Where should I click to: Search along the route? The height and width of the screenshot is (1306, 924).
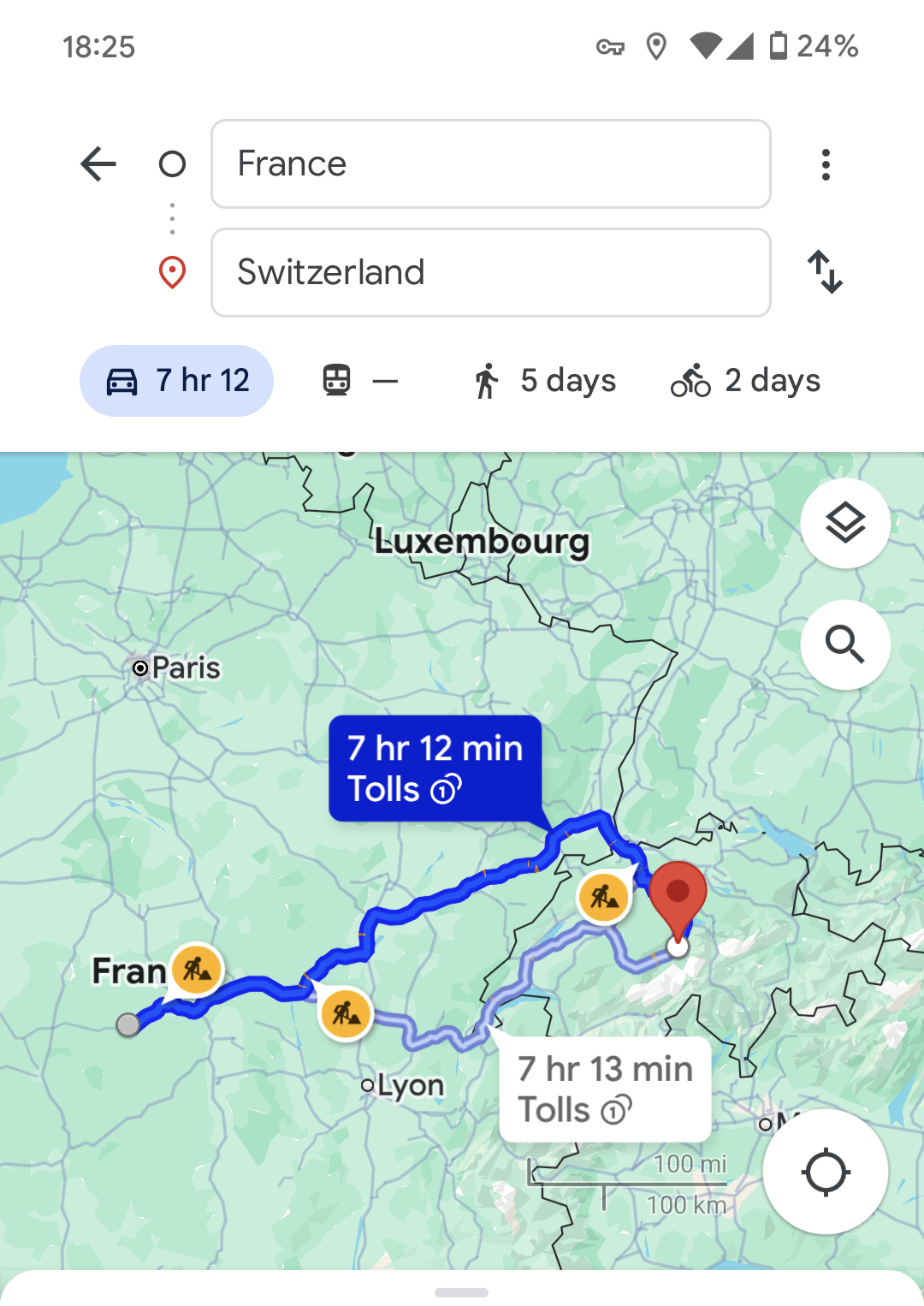coord(844,644)
